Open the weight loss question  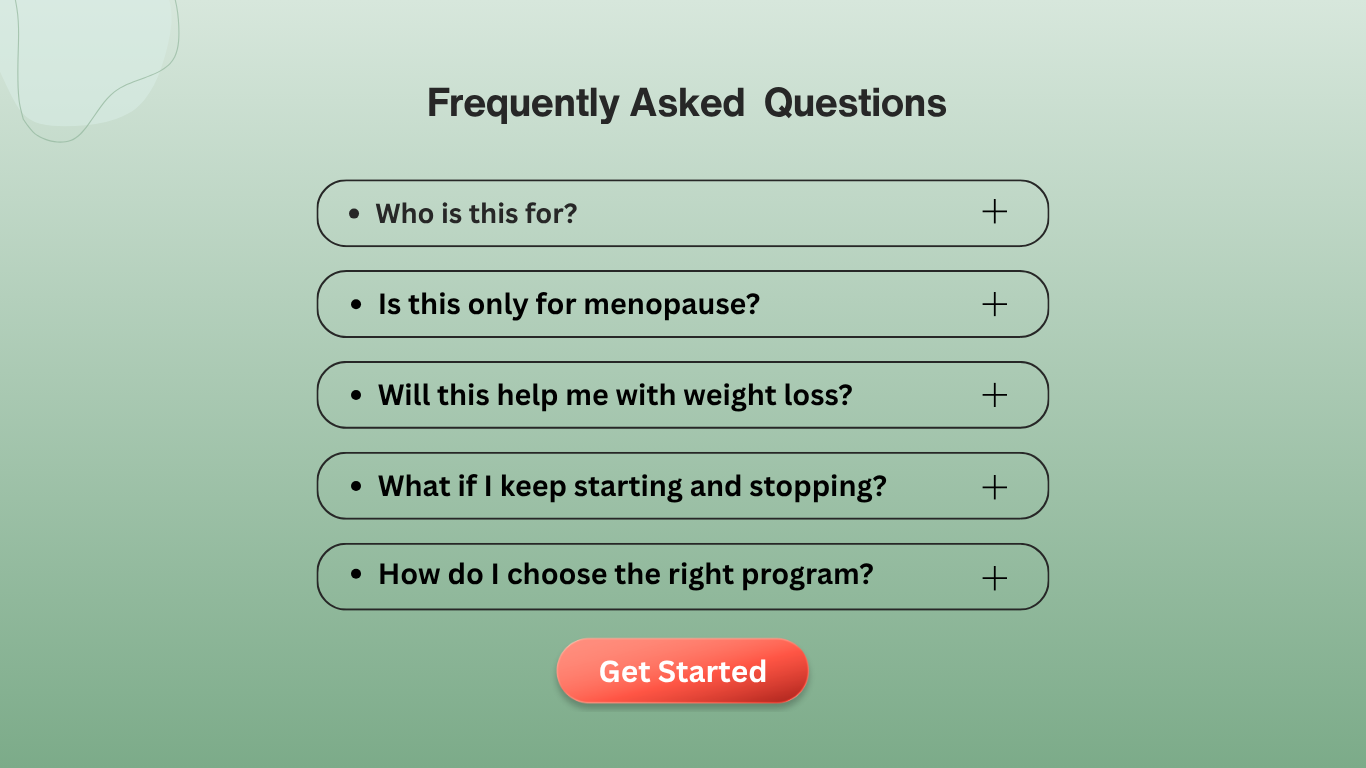[682, 395]
